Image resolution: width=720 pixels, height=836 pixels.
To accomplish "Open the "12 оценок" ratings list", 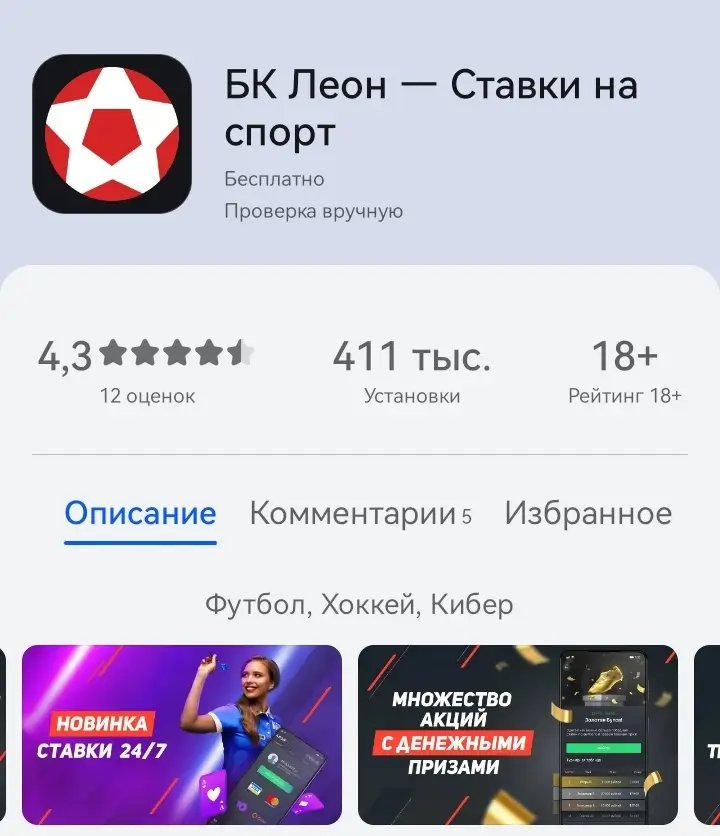I will tap(147, 395).
